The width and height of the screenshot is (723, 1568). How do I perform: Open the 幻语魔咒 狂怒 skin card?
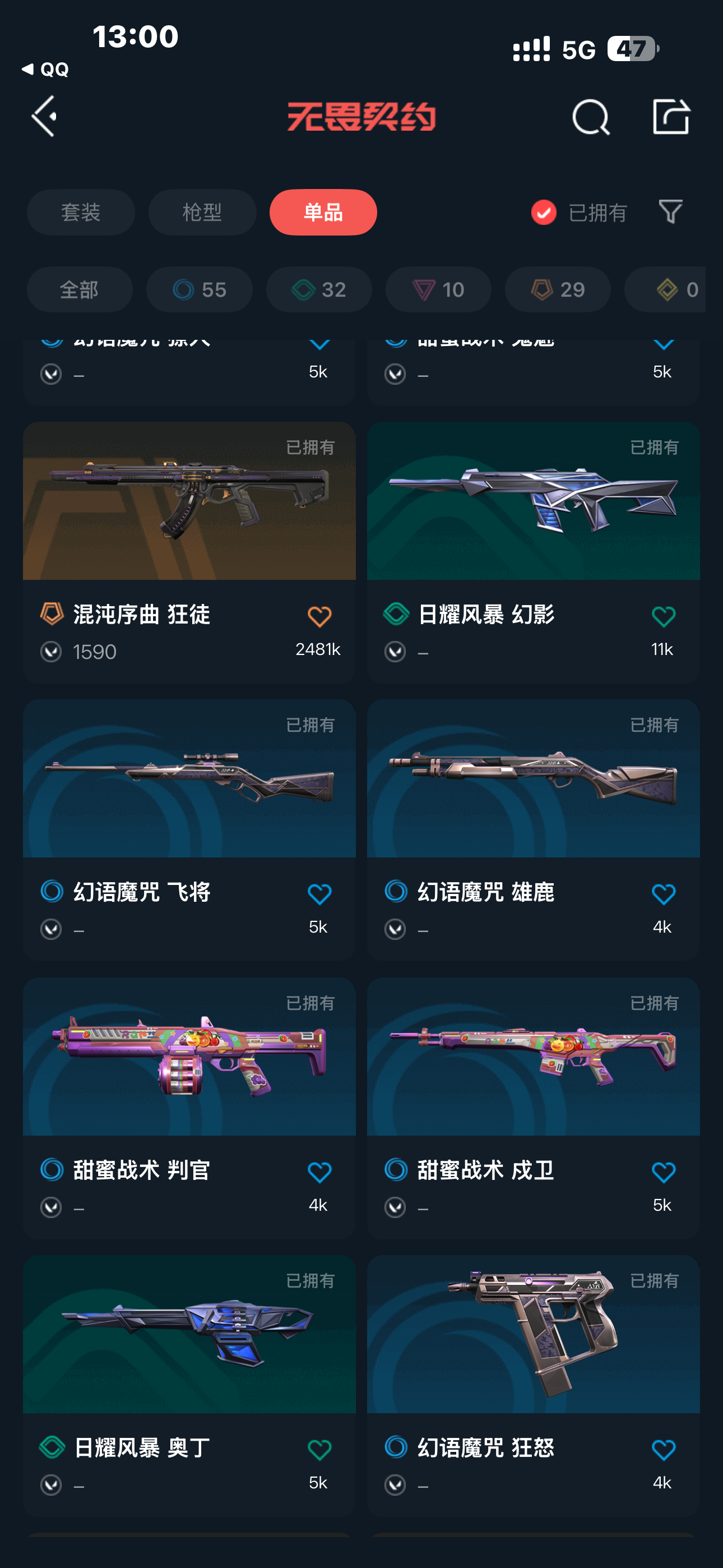point(533,1385)
